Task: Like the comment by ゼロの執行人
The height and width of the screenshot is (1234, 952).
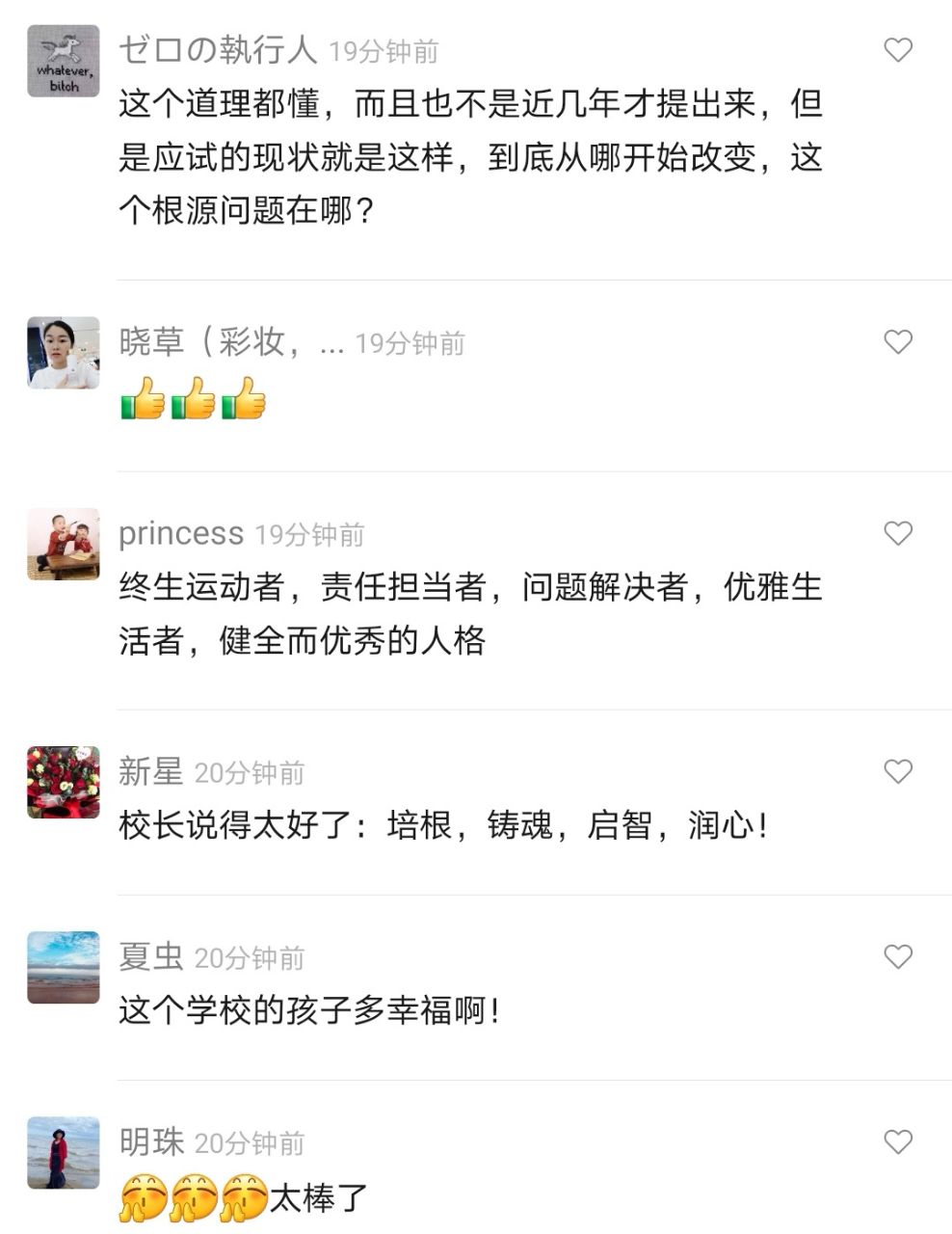Action: click(897, 50)
